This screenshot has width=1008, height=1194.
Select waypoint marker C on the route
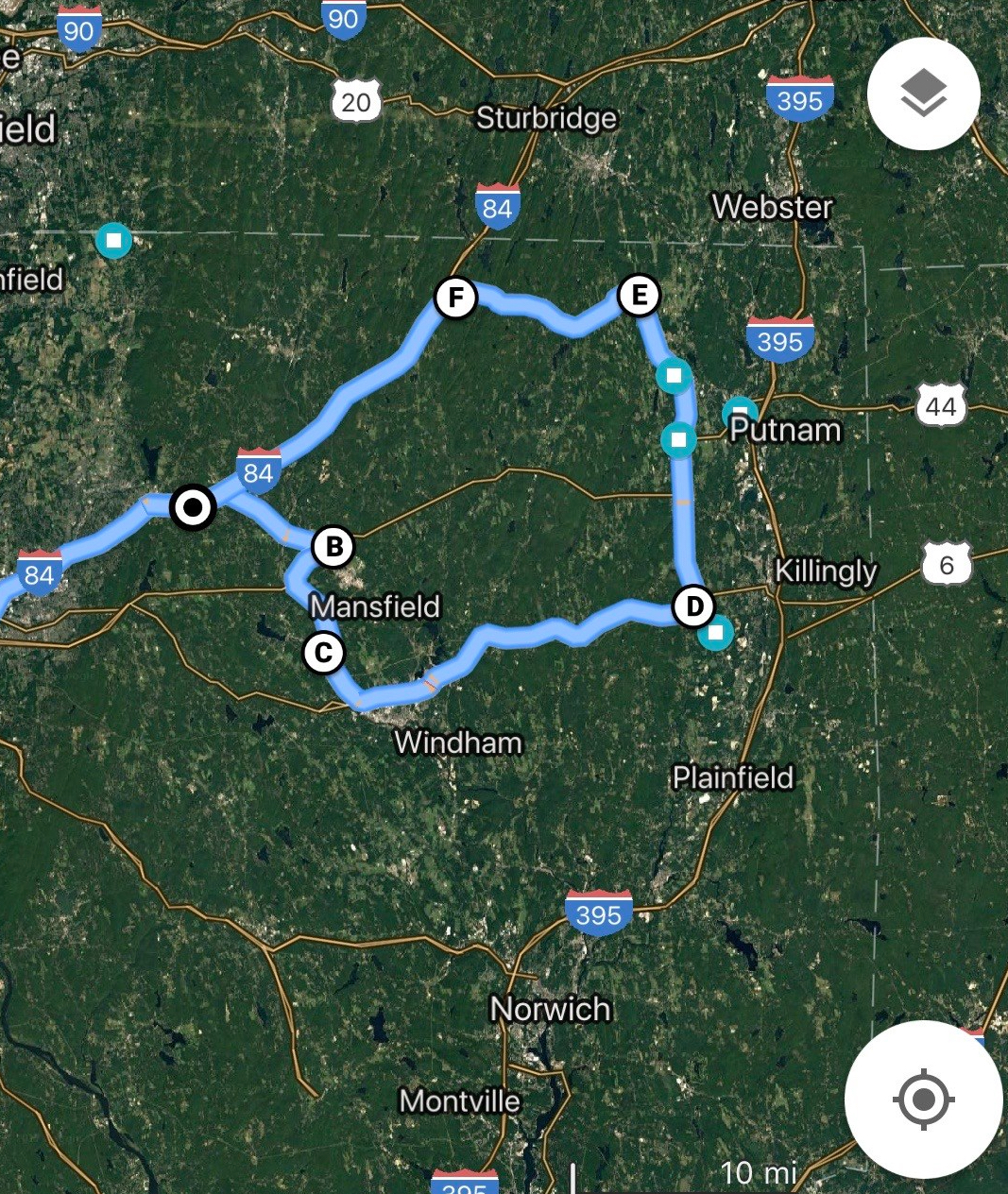323,653
